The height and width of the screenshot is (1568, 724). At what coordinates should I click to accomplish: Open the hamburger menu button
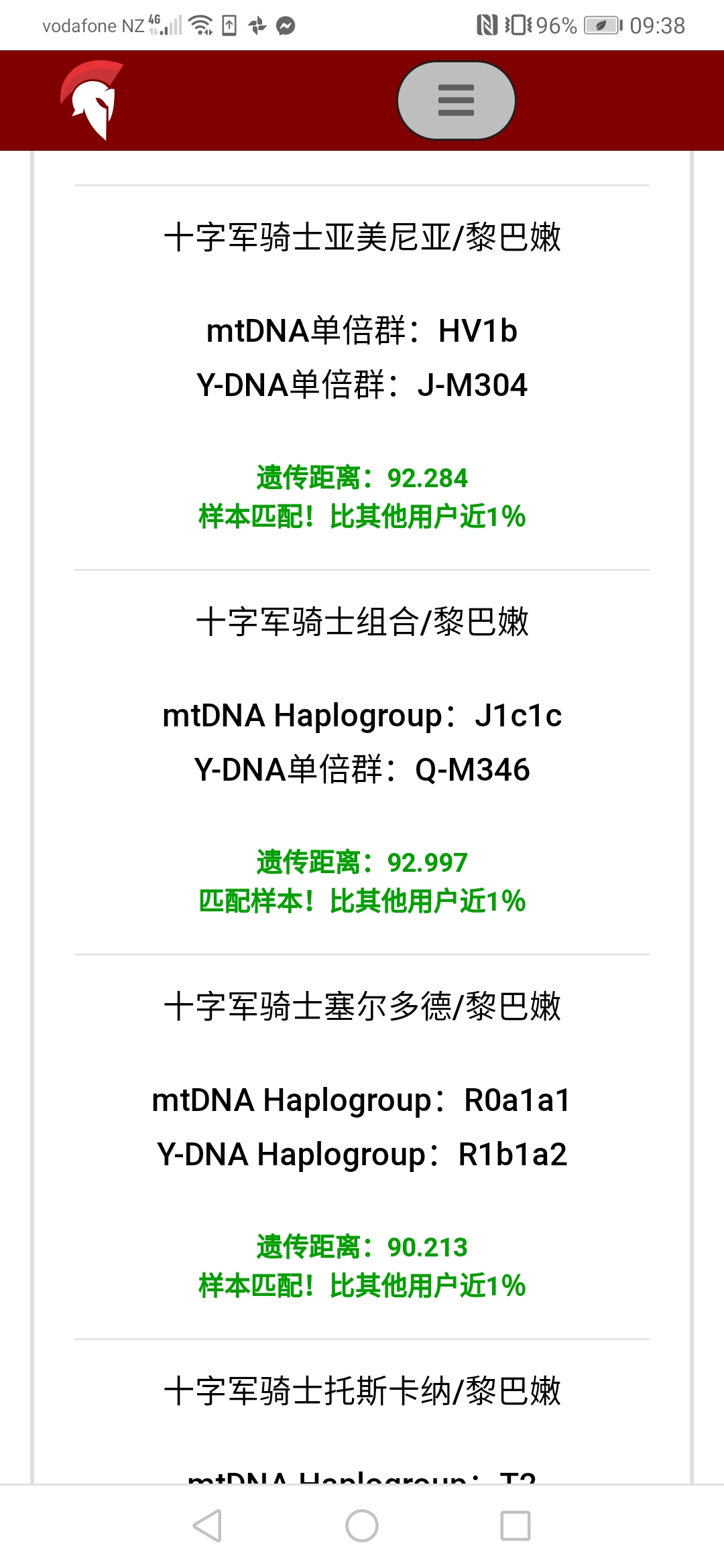pyautogui.click(x=456, y=101)
